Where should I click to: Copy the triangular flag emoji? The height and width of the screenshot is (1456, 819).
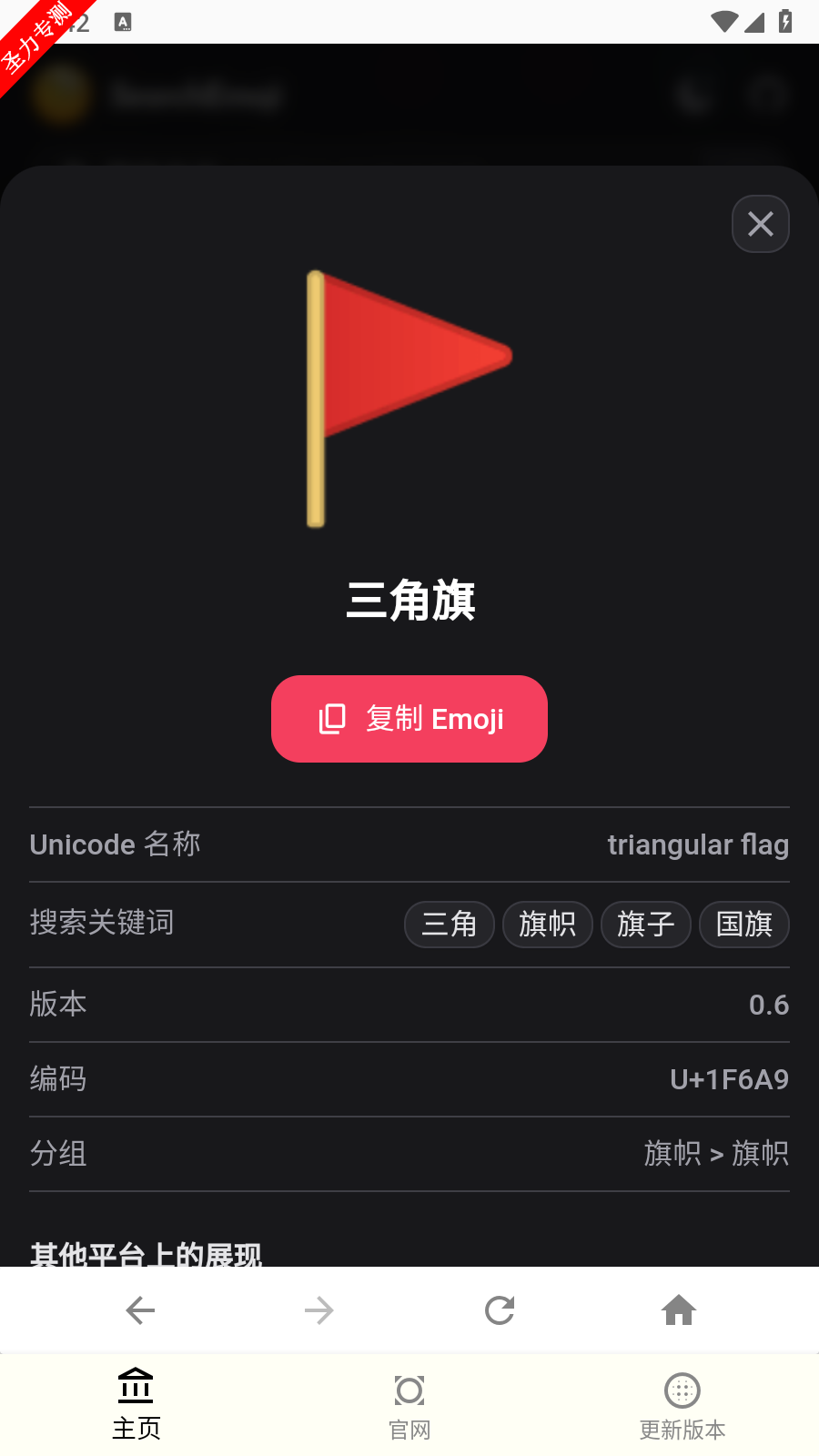click(409, 719)
